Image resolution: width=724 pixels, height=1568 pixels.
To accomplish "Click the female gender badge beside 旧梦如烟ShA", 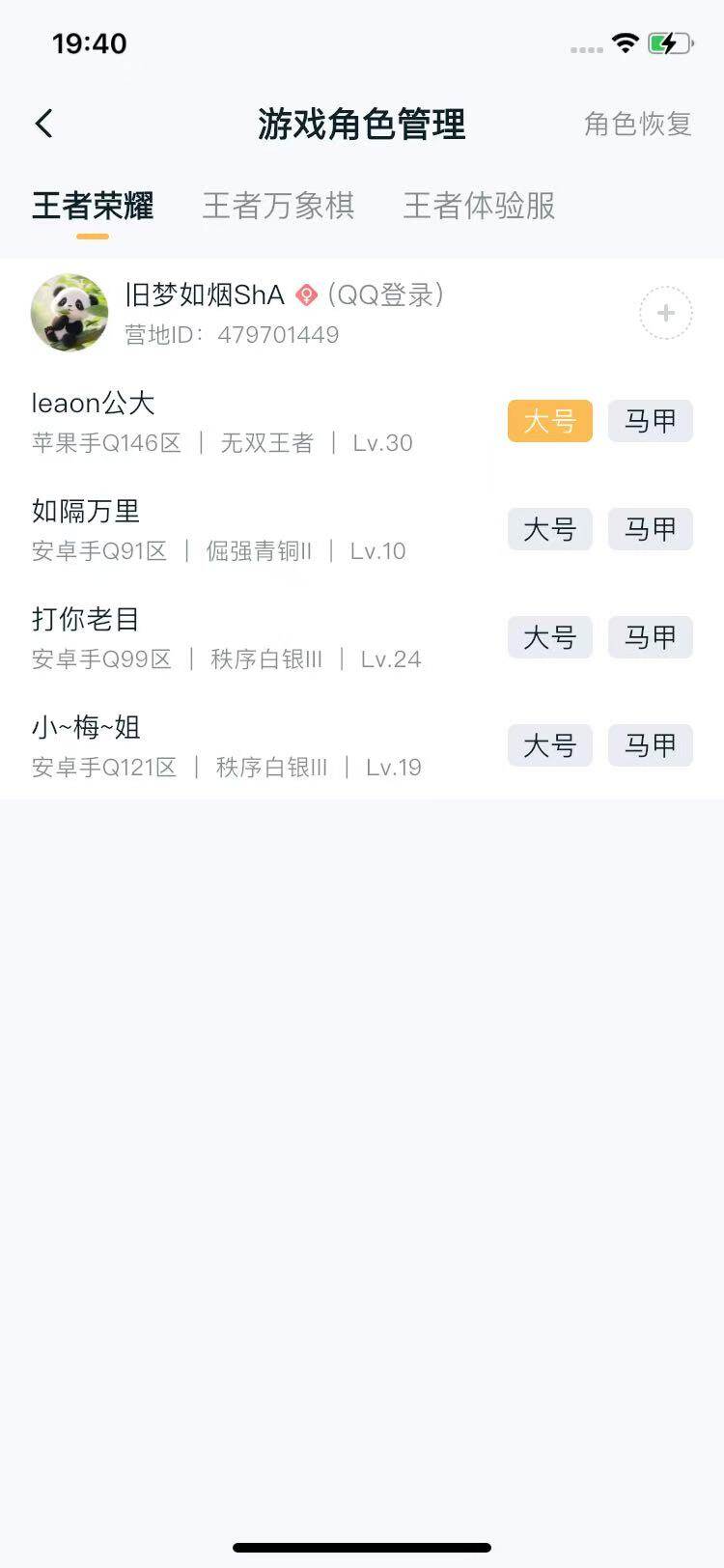I will [306, 295].
